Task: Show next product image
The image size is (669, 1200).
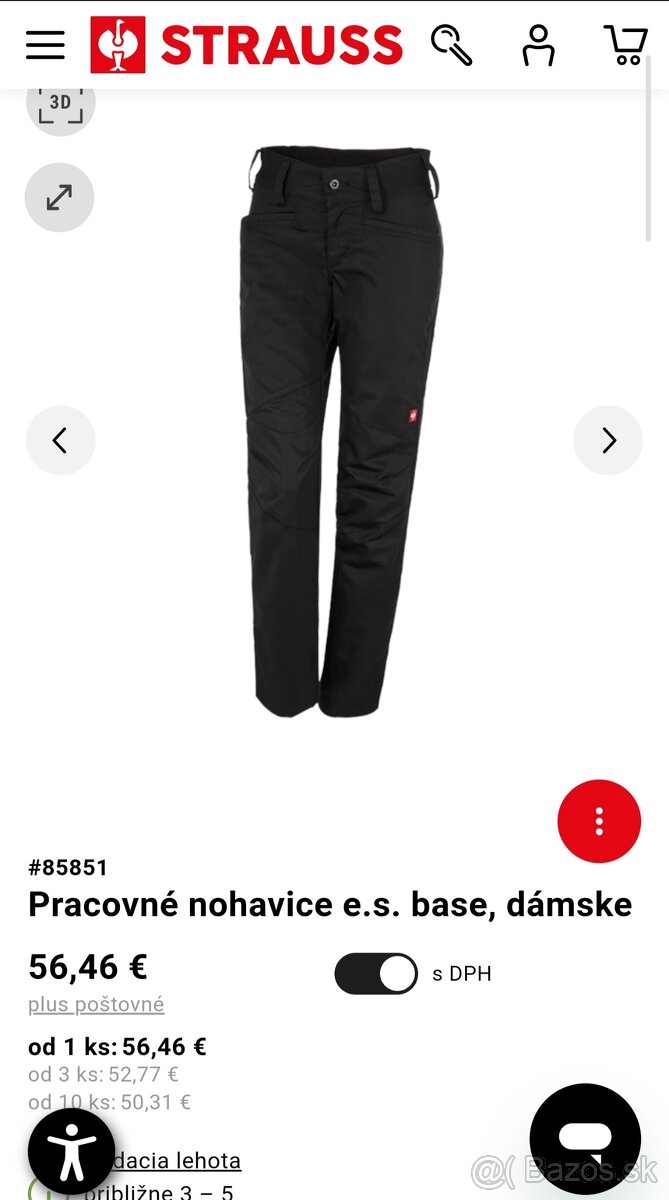Action: tap(608, 440)
